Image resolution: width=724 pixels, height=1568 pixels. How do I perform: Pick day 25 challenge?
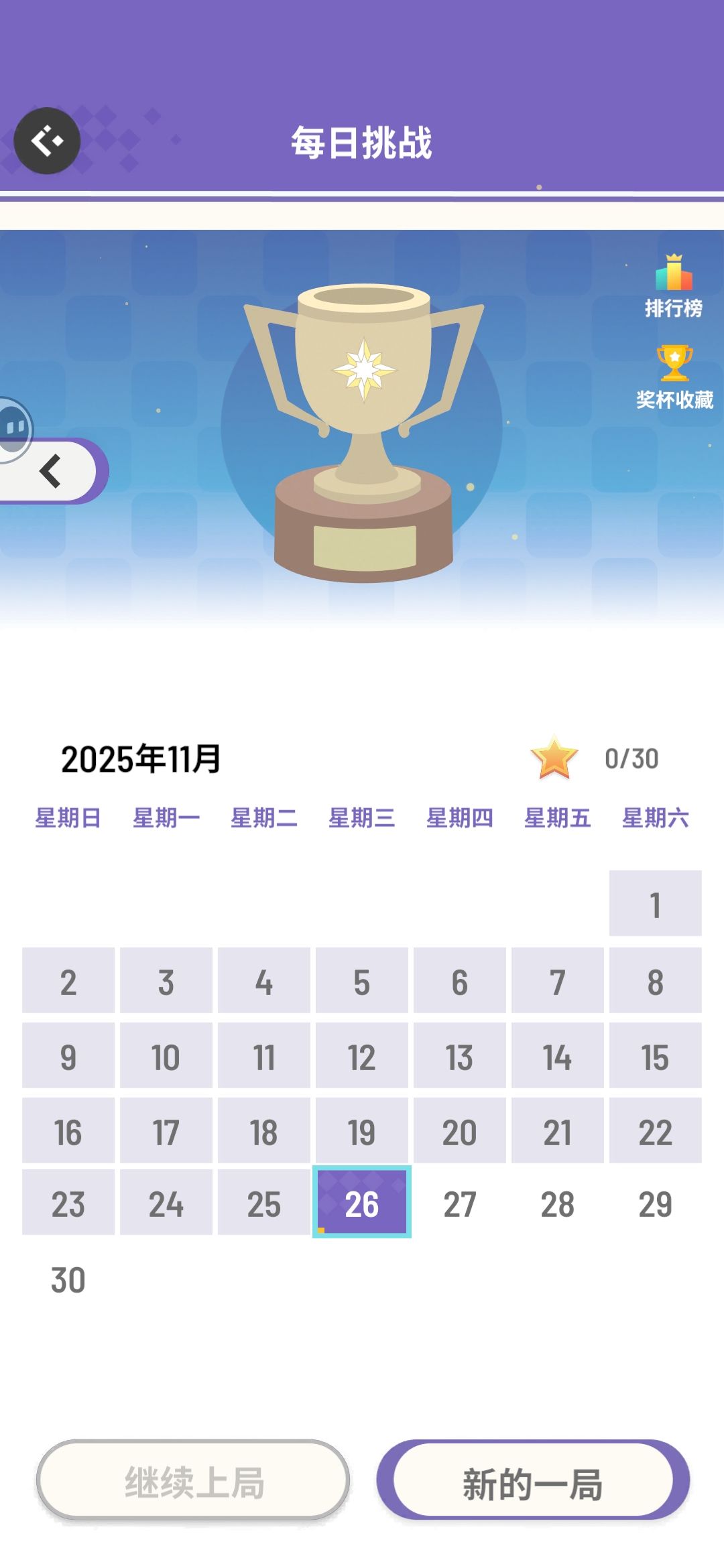pos(264,1202)
